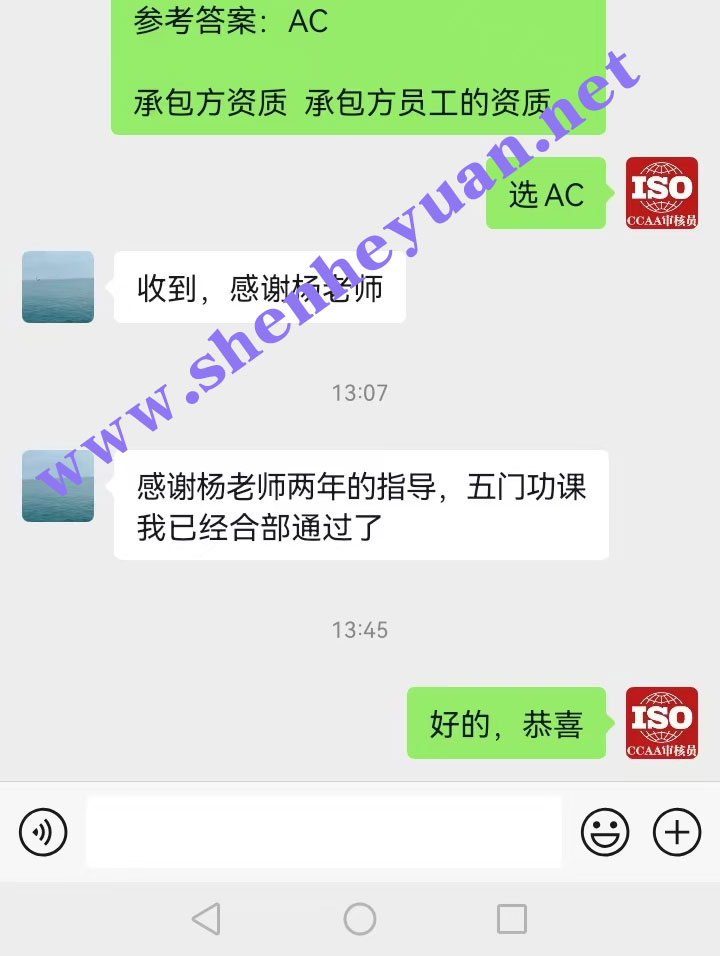Open avatar of sender thanking 杨老师 at 13:07

click(58, 486)
